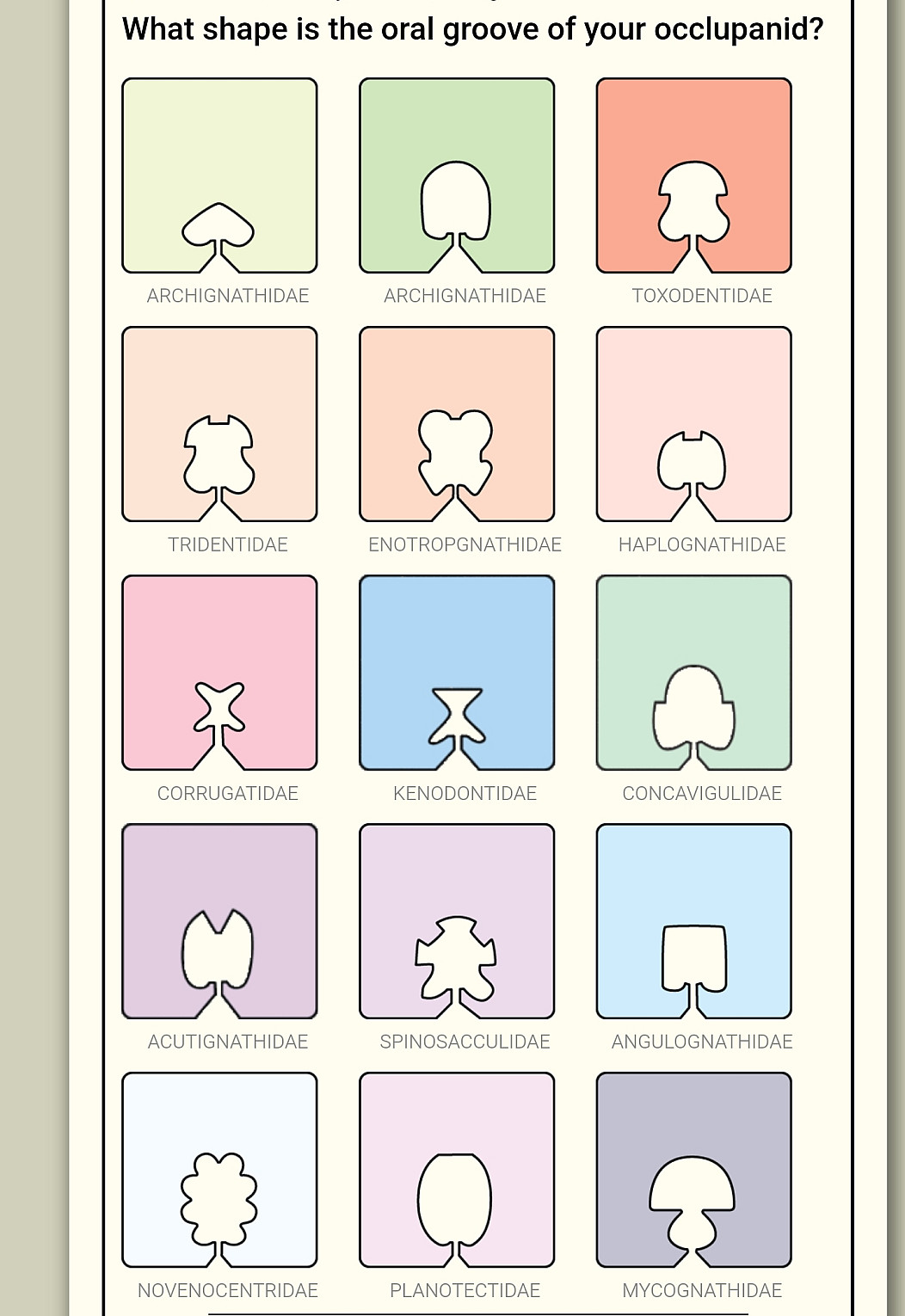Select the ACUTIGNATHIDAE shape tile

point(219,921)
